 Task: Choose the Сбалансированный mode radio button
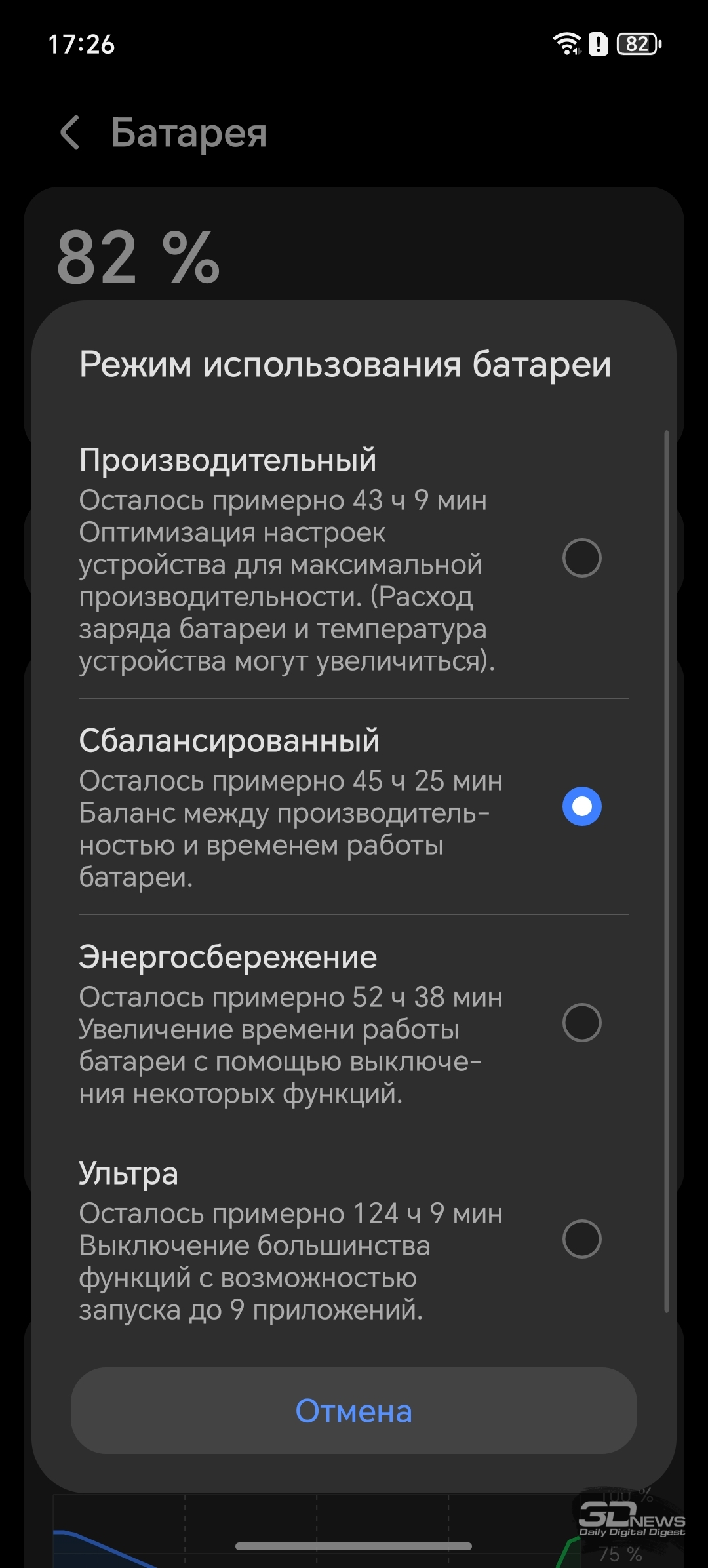[x=581, y=806]
